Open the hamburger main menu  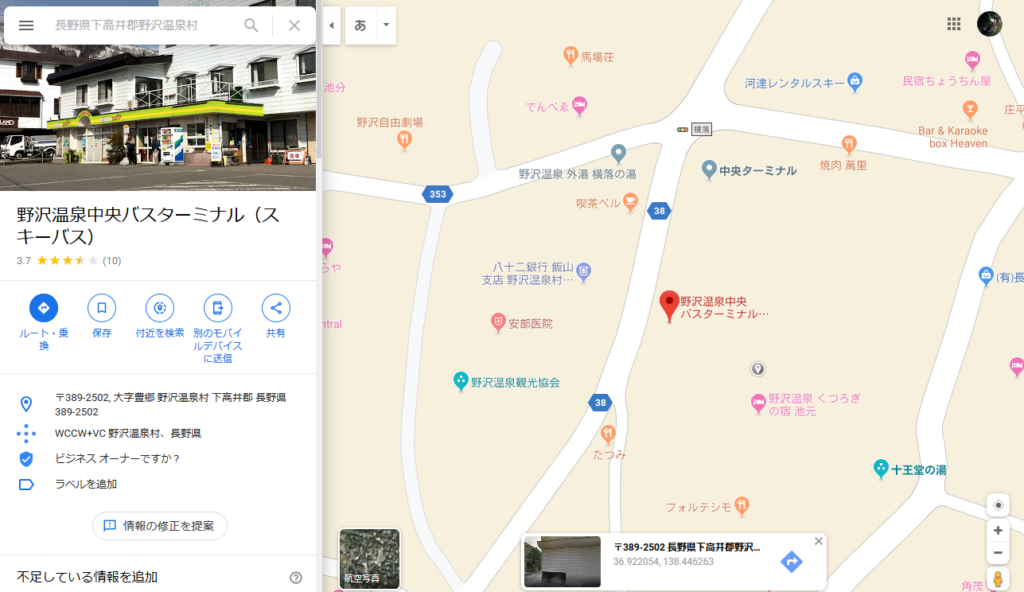tap(27, 25)
